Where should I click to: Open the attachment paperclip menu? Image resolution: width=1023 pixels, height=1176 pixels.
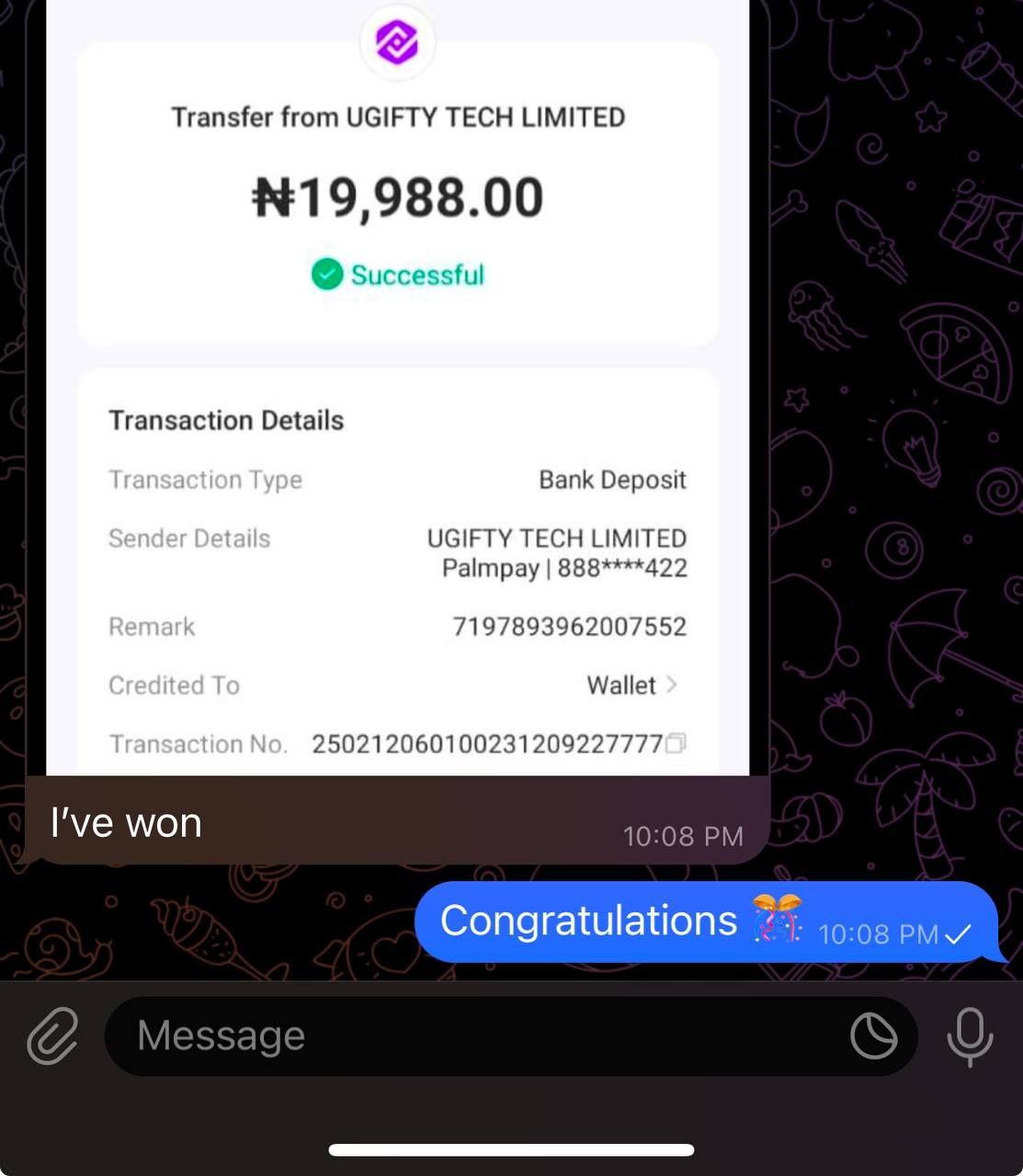52,1035
